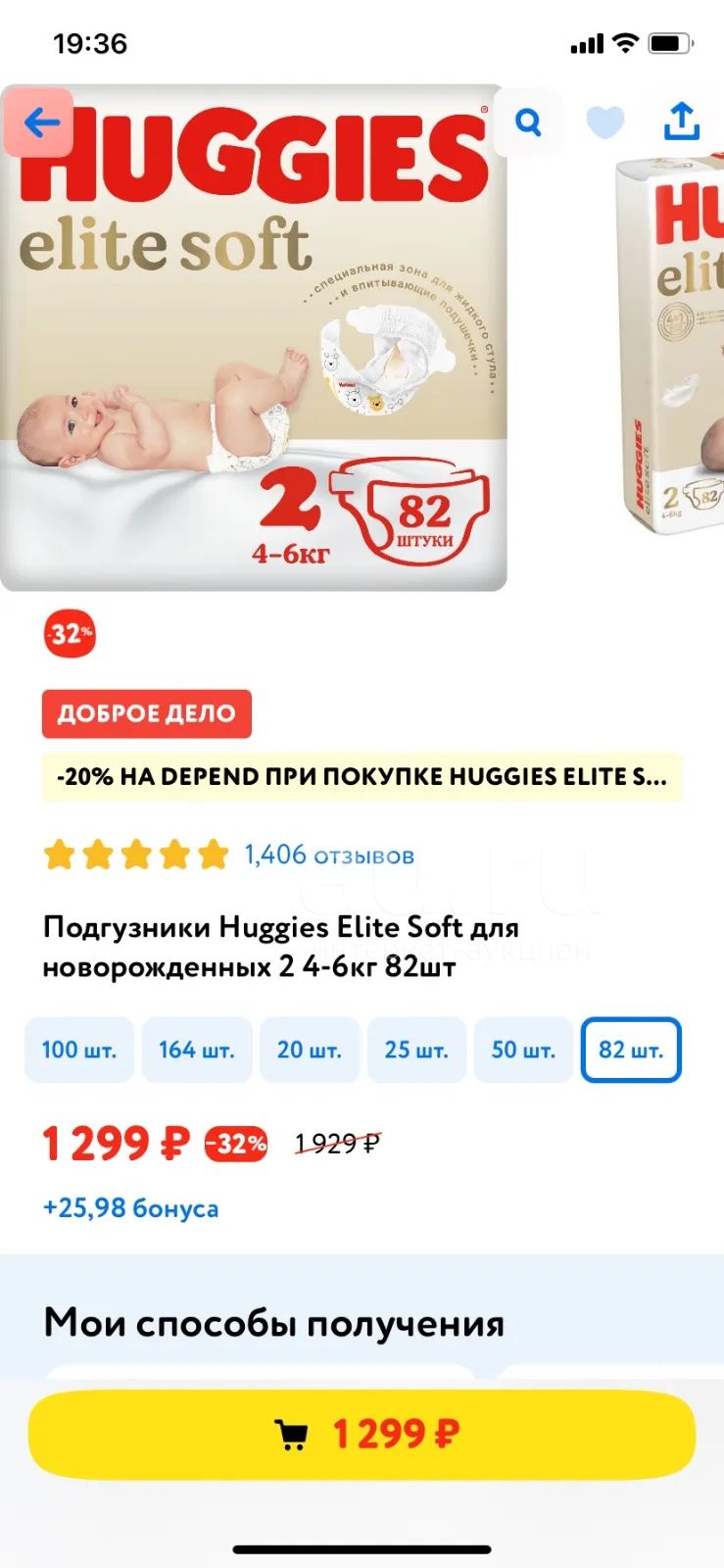
Task: Add to cart for 1 299 ₽
Action: [x=362, y=1435]
